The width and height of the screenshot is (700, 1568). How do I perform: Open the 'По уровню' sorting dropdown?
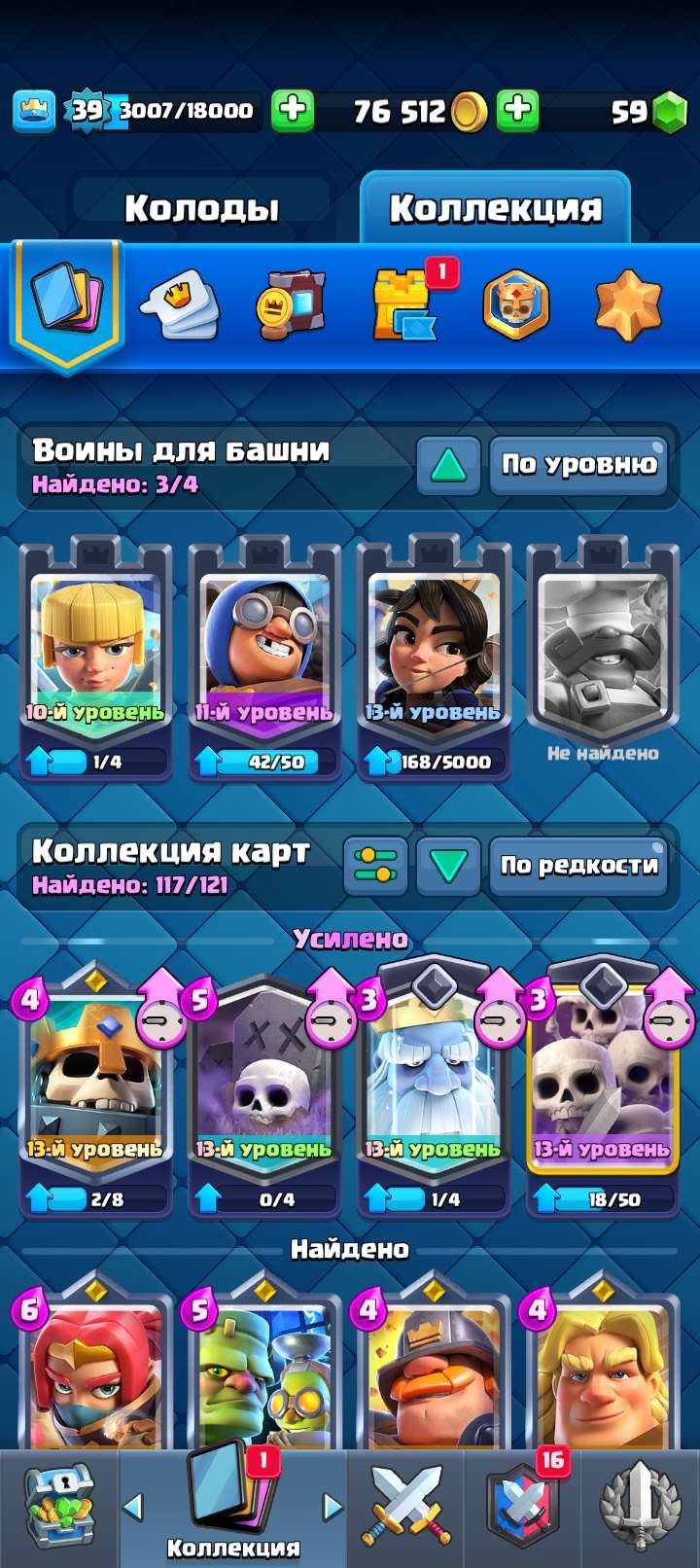(578, 465)
